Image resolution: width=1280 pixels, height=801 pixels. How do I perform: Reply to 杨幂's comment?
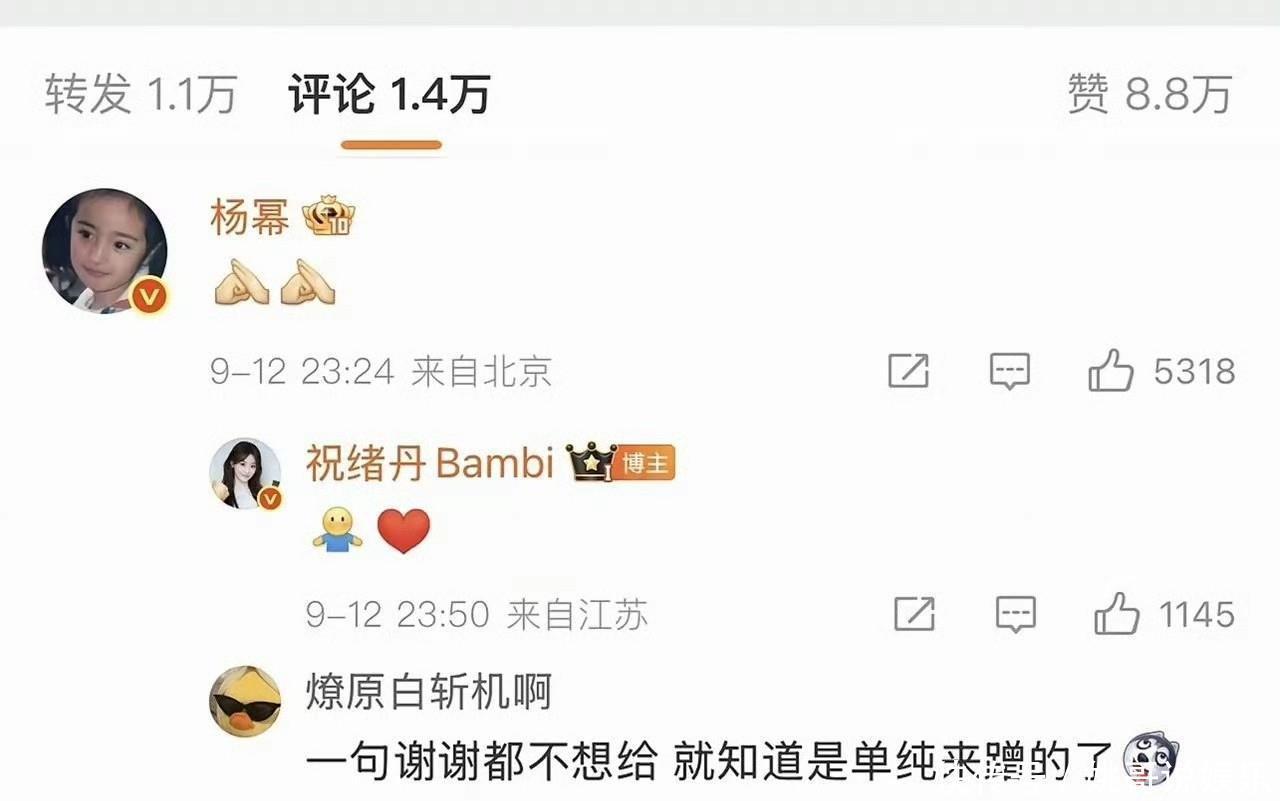click(x=1010, y=372)
